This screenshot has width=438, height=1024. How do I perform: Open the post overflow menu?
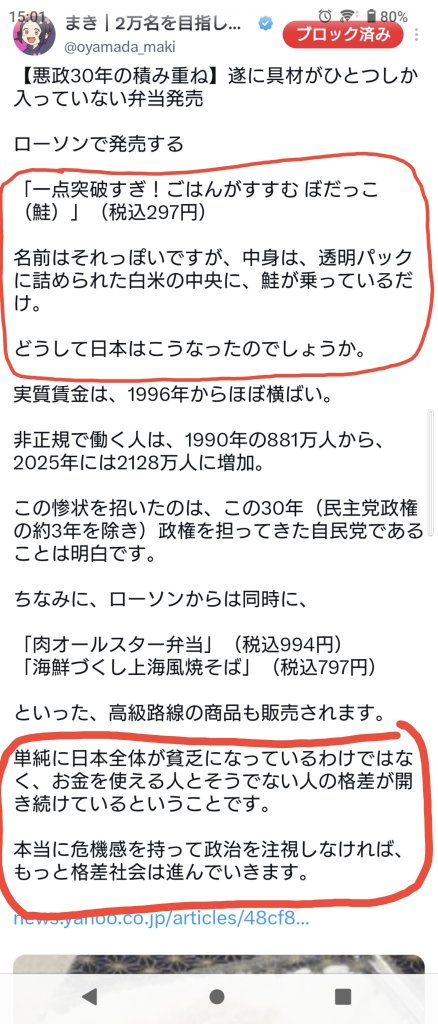click(418, 35)
